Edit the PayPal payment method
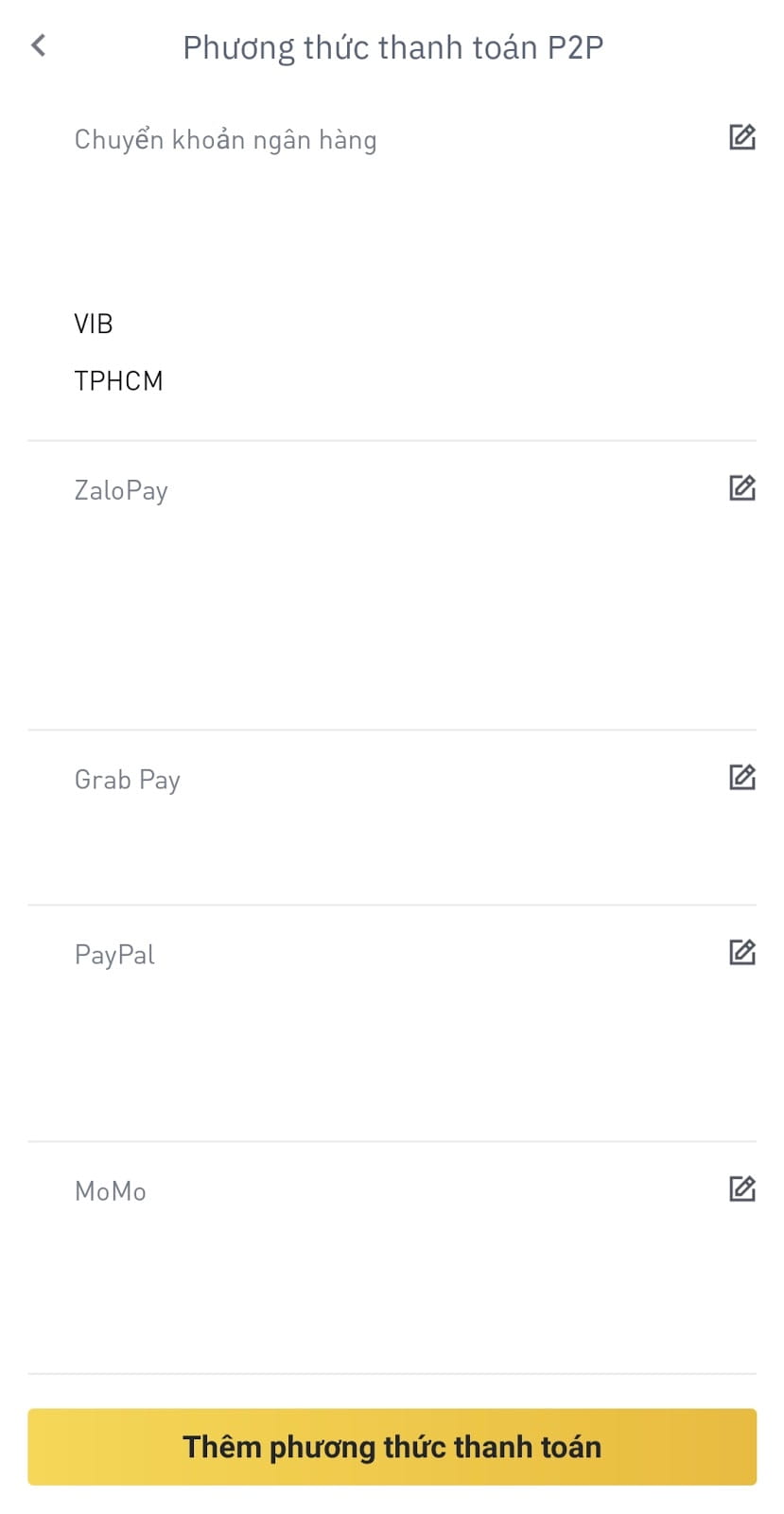784x1514 pixels. (742, 952)
